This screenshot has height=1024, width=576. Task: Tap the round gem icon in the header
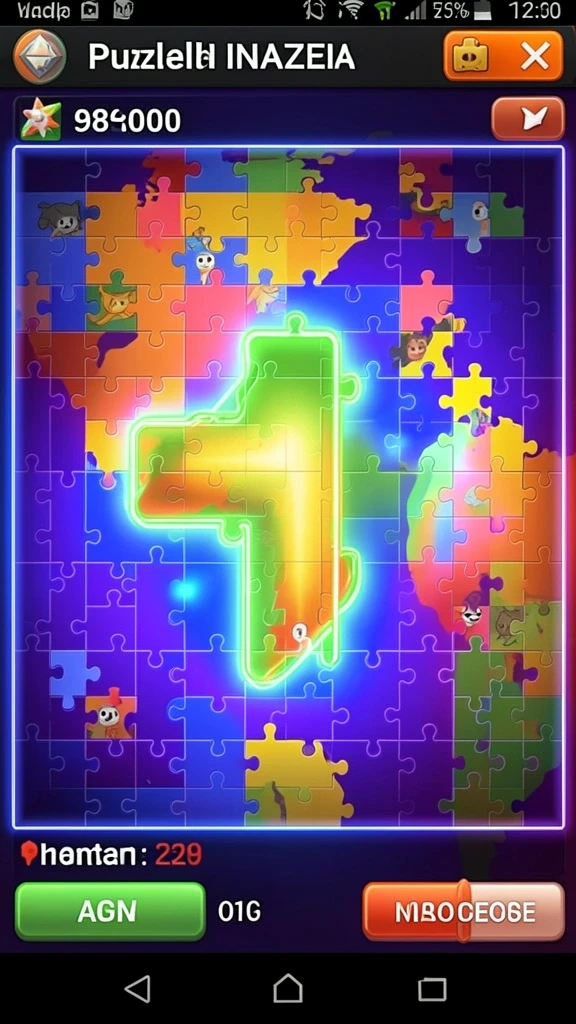pyautogui.click(x=40, y=57)
